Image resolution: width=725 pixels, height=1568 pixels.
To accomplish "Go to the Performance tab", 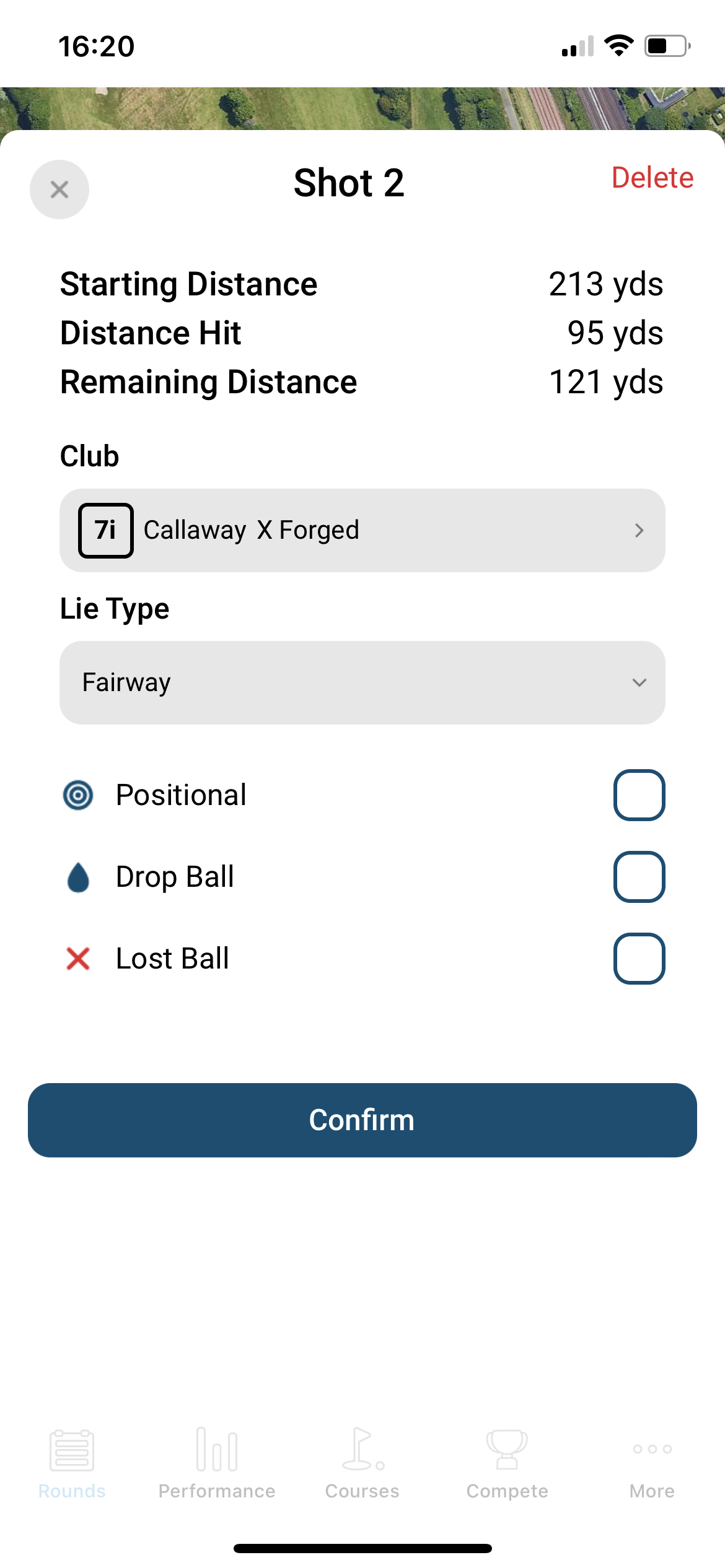I will click(x=217, y=1464).
